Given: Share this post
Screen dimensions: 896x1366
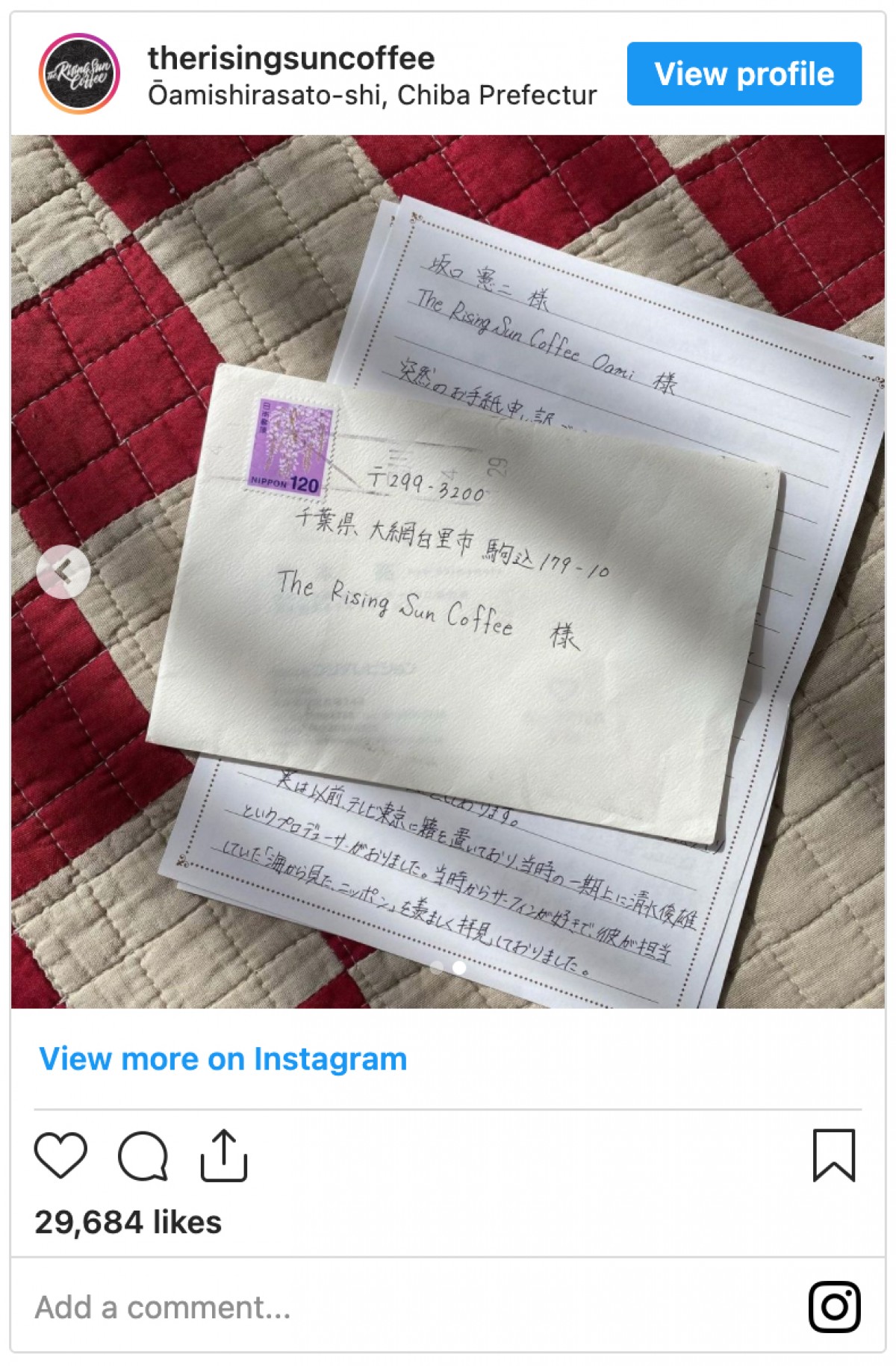Looking at the screenshot, I should click(223, 1155).
